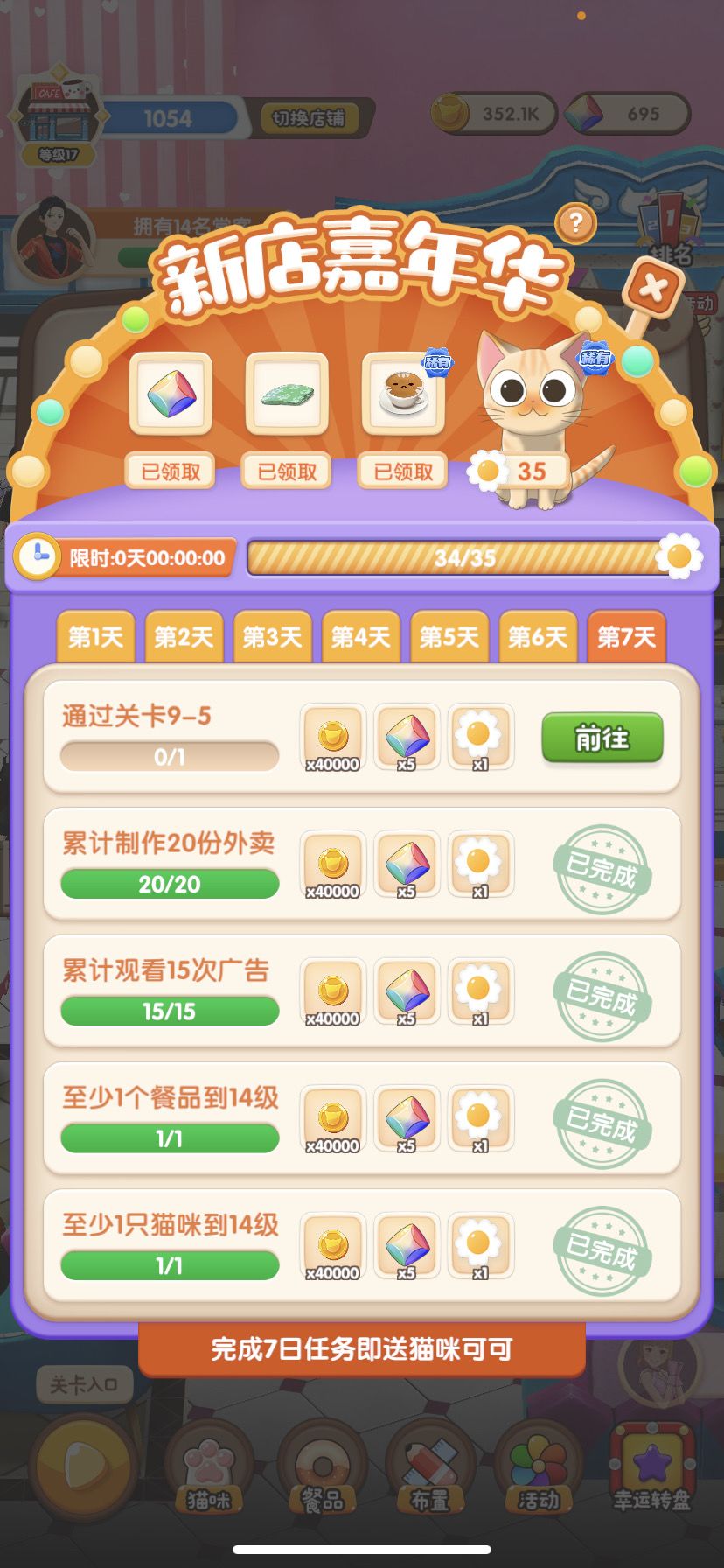Viewport: 724px width, 1568px height.
Task: Switch to the 第5天 tab
Action: click(x=449, y=636)
